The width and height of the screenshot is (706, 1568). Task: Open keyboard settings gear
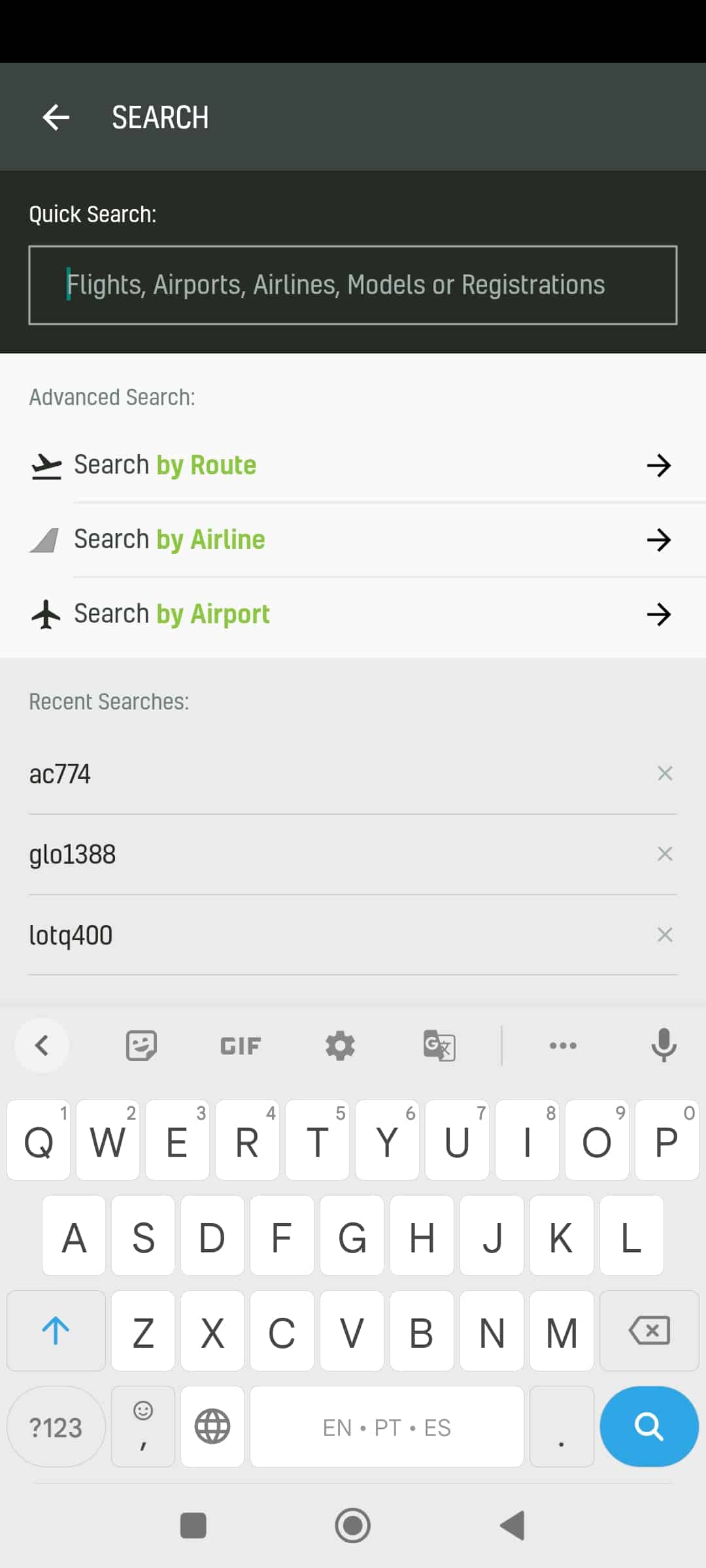point(340,1045)
